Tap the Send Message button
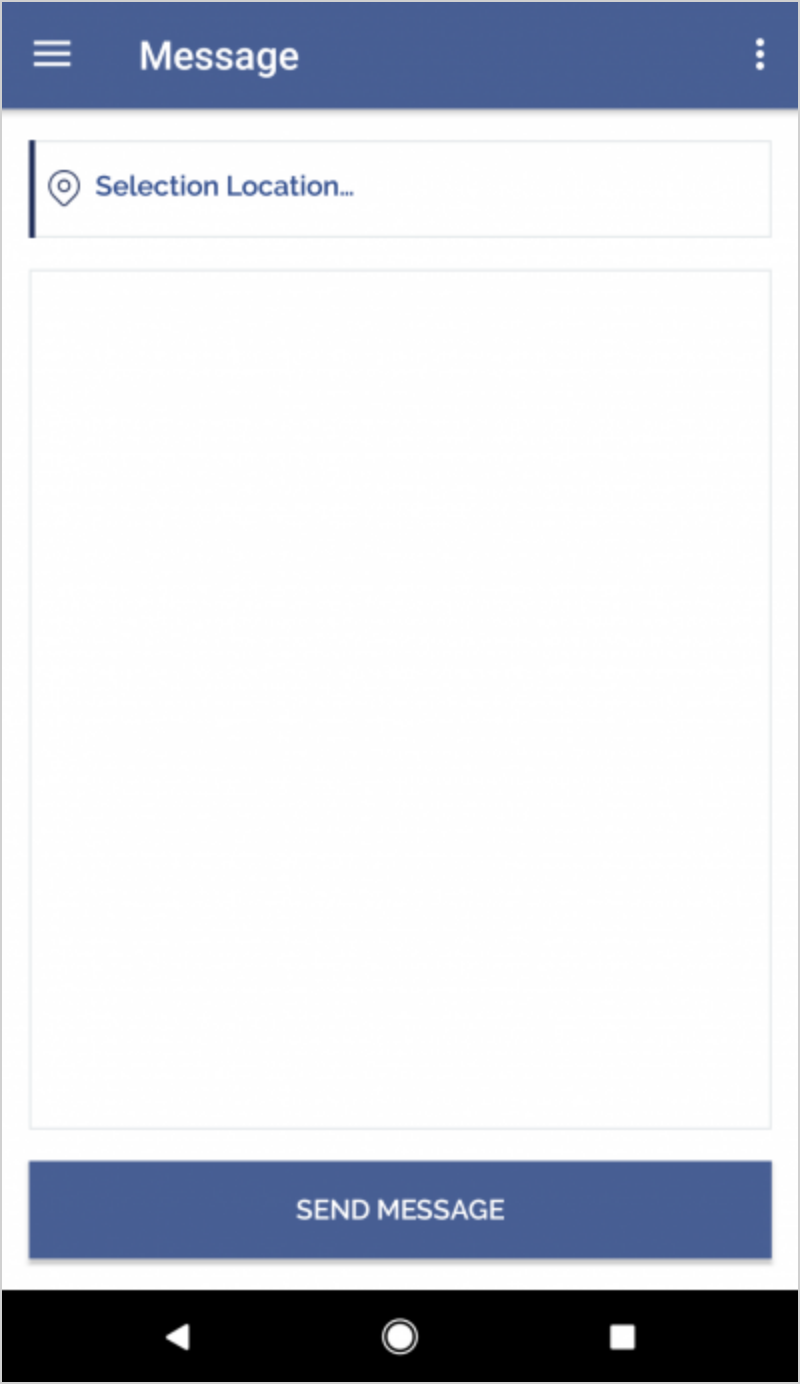The height and width of the screenshot is (1384, 800). tap(400, 1209)
